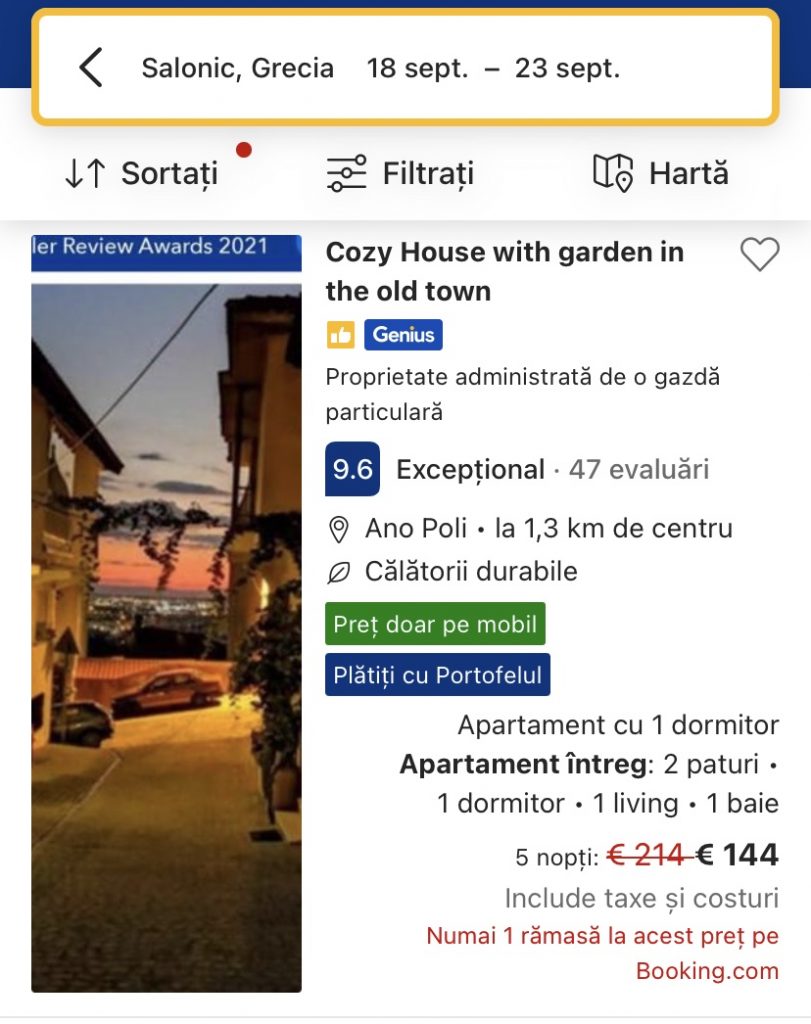Save Cozy House with the heart icon
The width and height of the screenshot is (811, 1024).
click(759, 255)
